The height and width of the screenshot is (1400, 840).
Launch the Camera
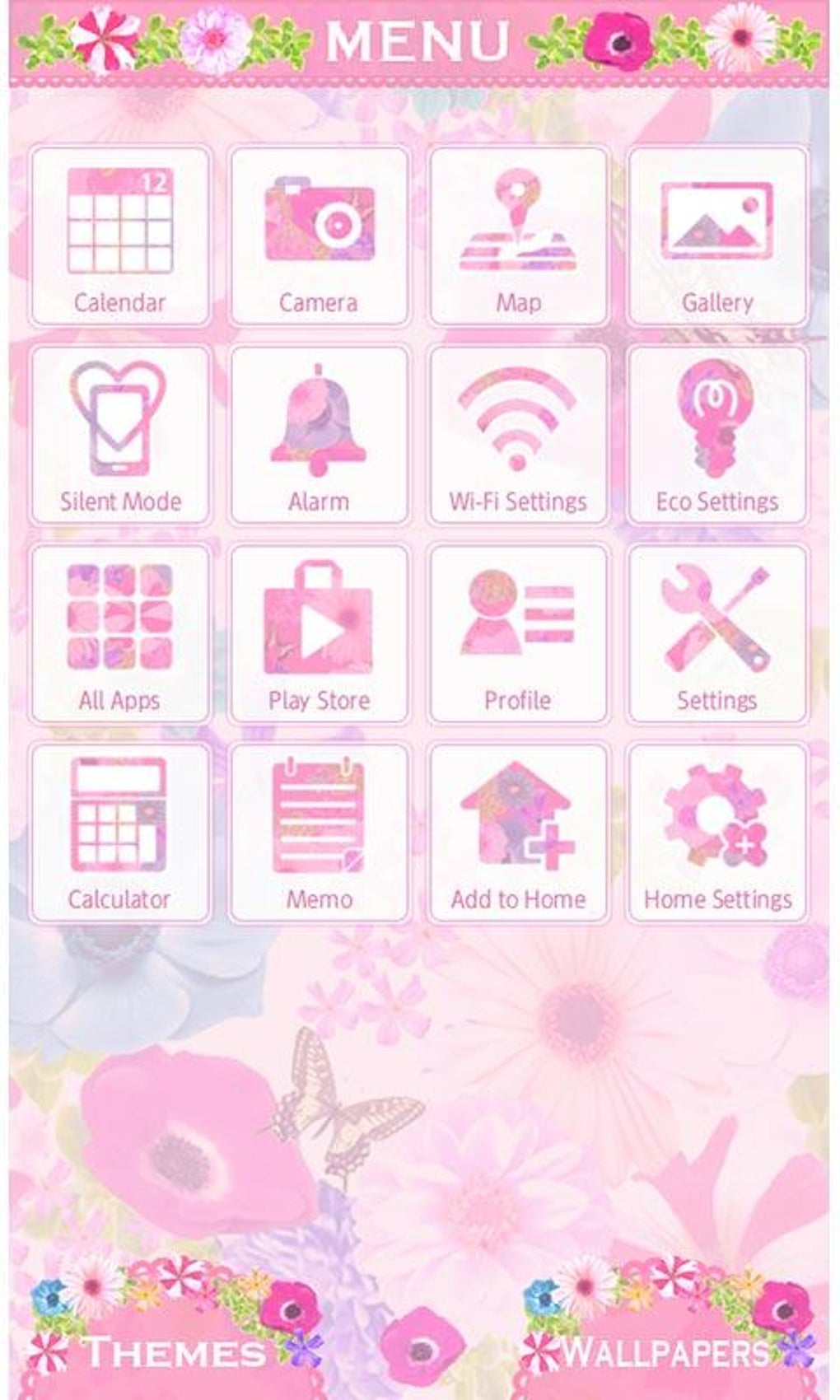[x=319, y=236]
